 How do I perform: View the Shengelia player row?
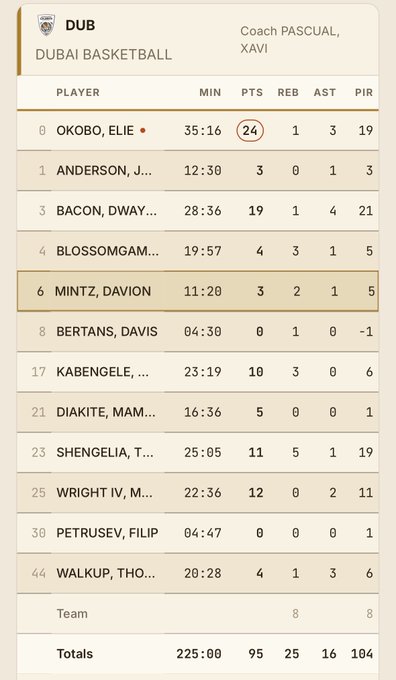(198, 452)
